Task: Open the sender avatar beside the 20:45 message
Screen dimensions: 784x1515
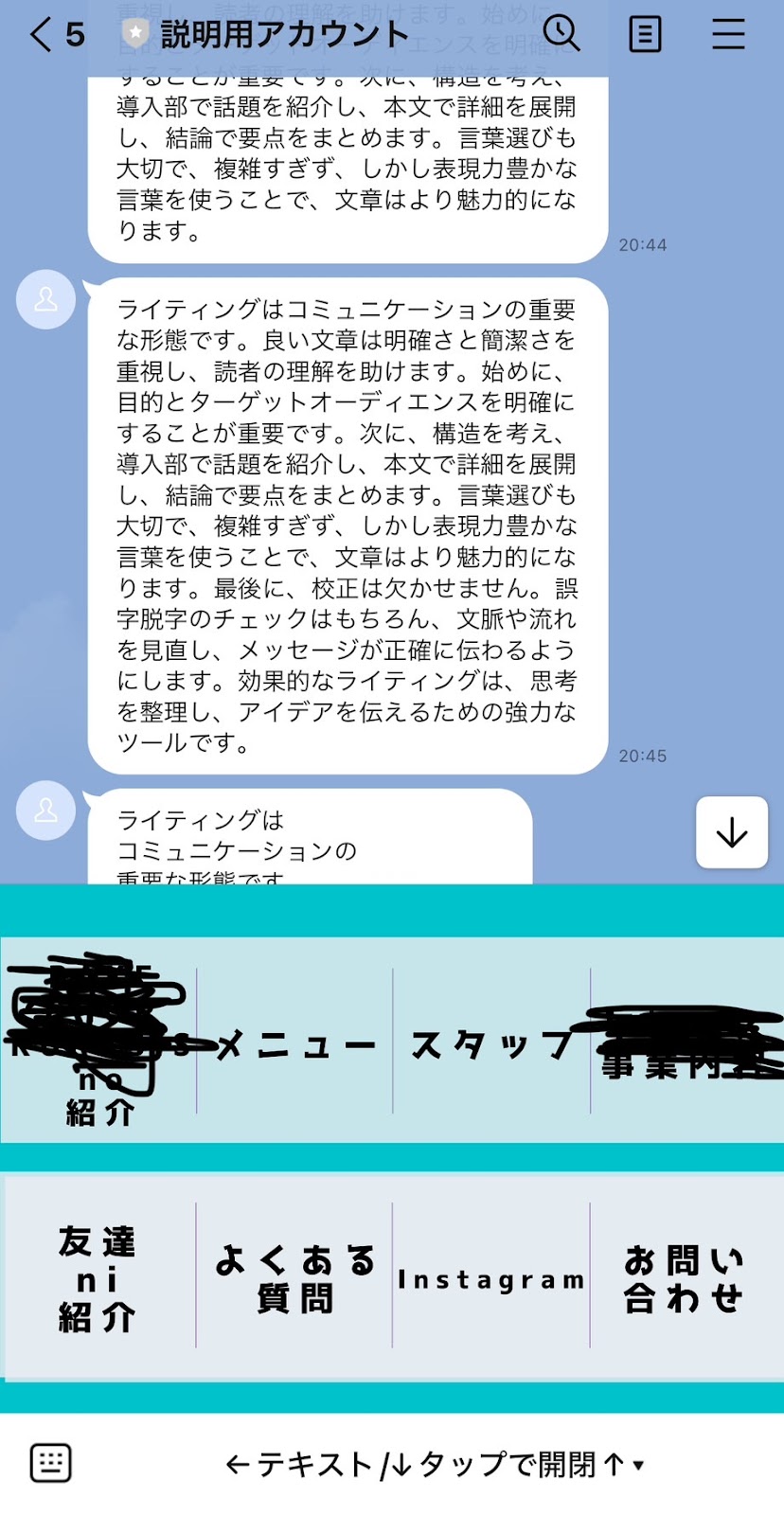Action: coord(45,299)
